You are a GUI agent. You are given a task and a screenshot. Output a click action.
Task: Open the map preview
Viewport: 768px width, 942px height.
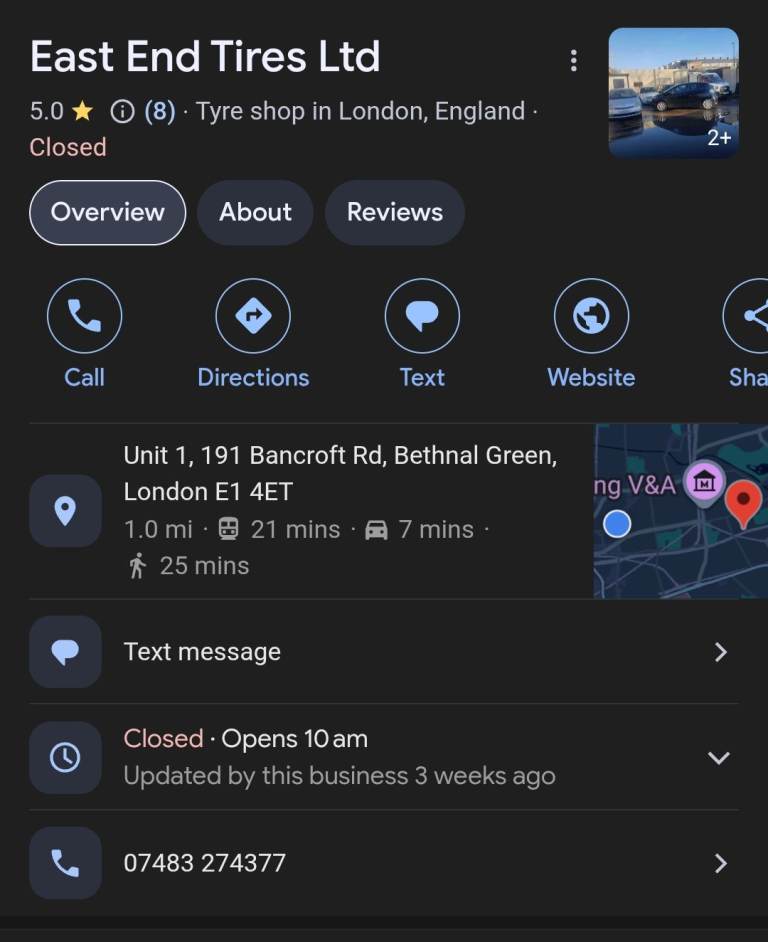click(x=681, y=511)
